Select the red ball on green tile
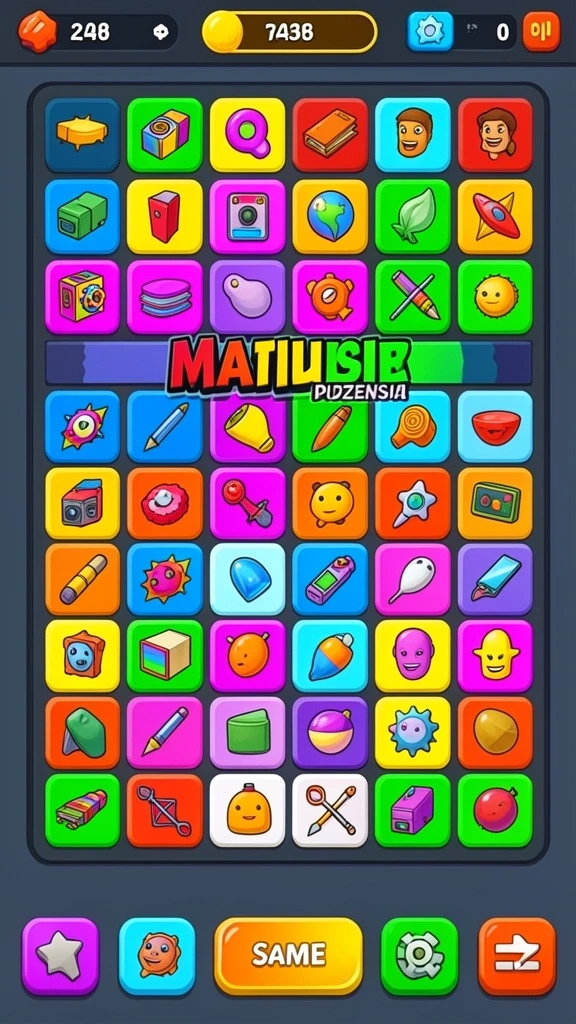 495,810
